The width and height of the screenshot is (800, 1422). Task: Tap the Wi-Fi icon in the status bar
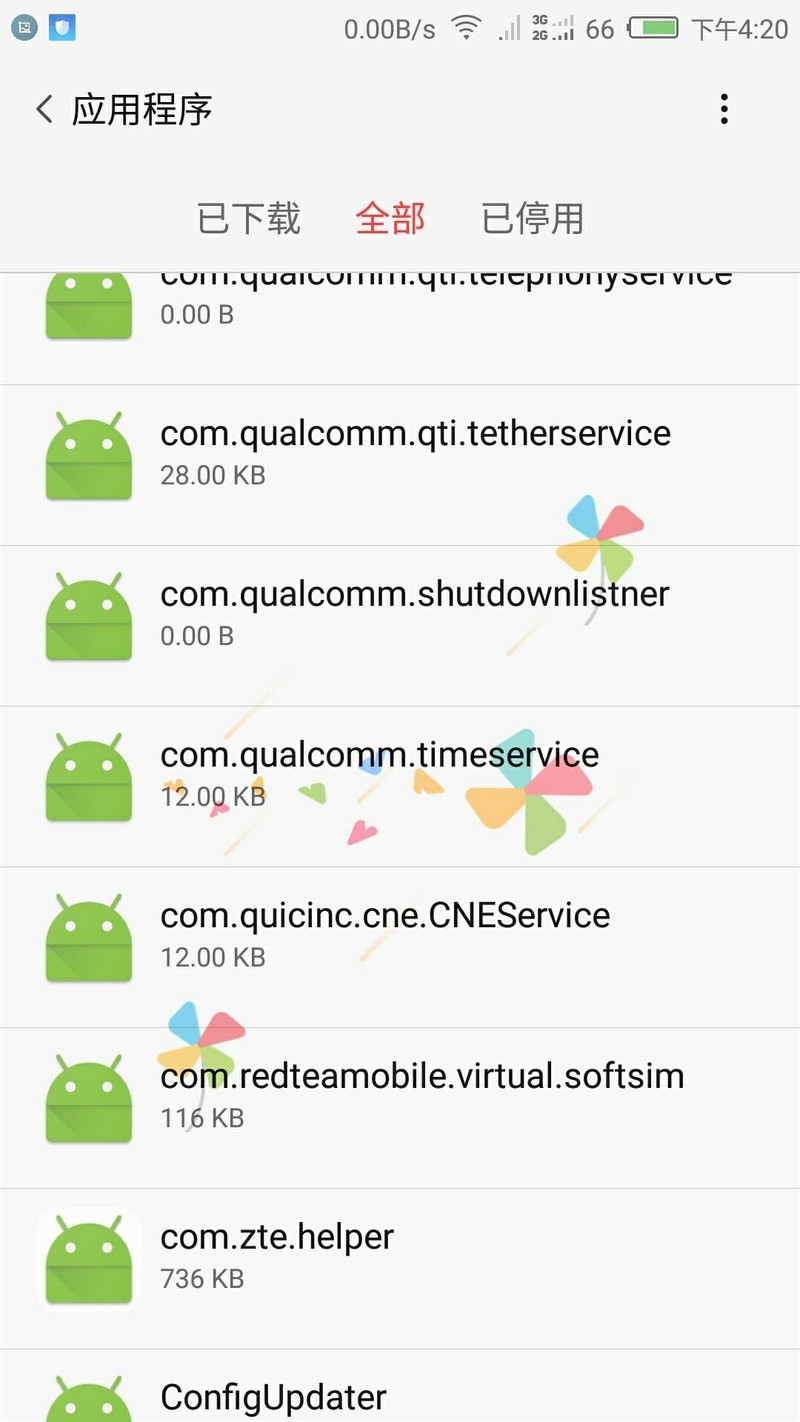(x=465, y=29)
